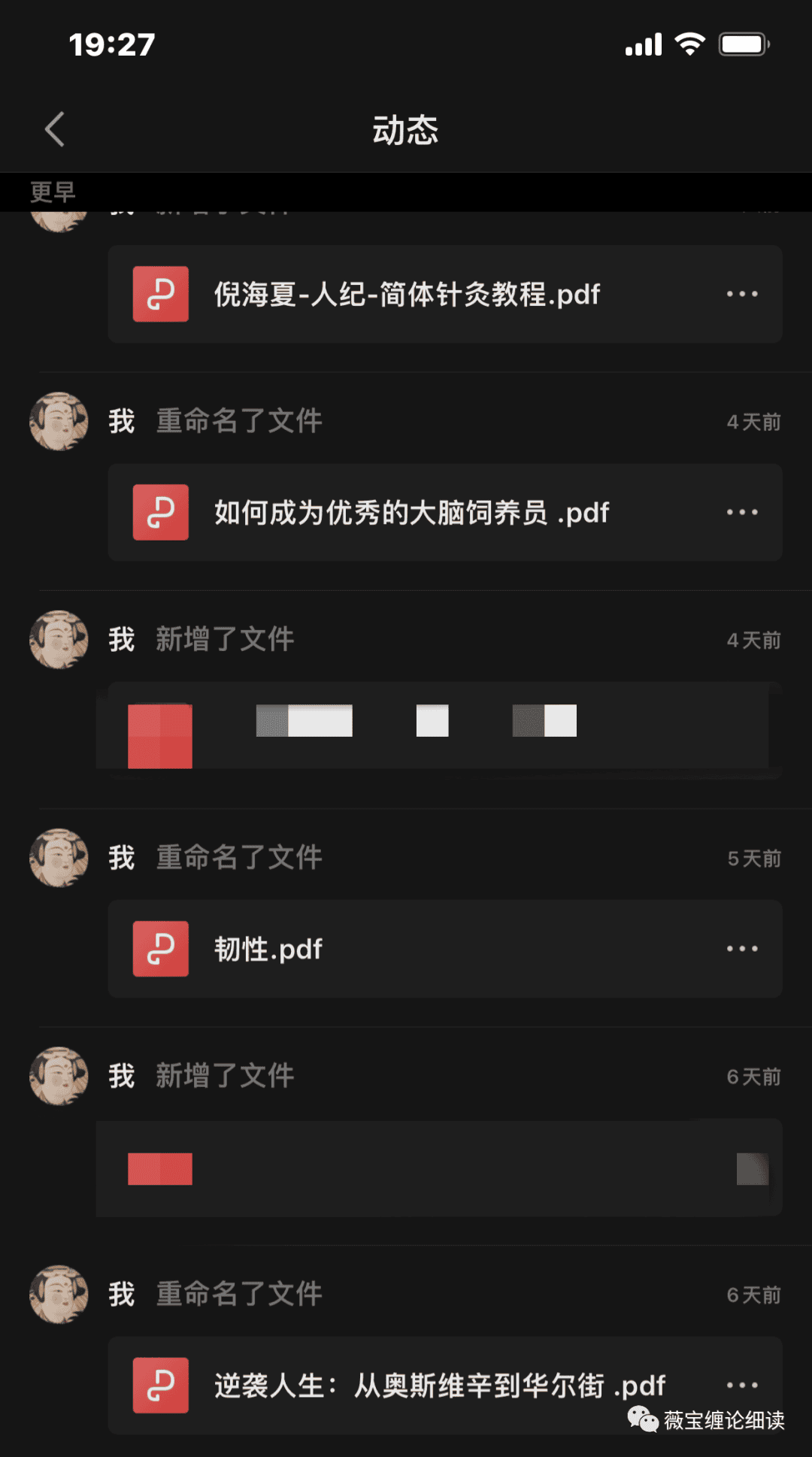The width and height of the screenshot is (812, 1457).
Task: Open more options for 如何成为优秀的大脑饲养员.pdf
Action: [x=742, y=513]
